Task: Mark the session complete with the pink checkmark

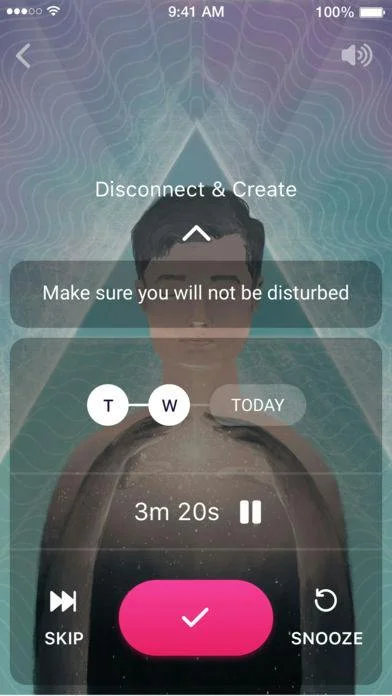Action: (196, 617)
